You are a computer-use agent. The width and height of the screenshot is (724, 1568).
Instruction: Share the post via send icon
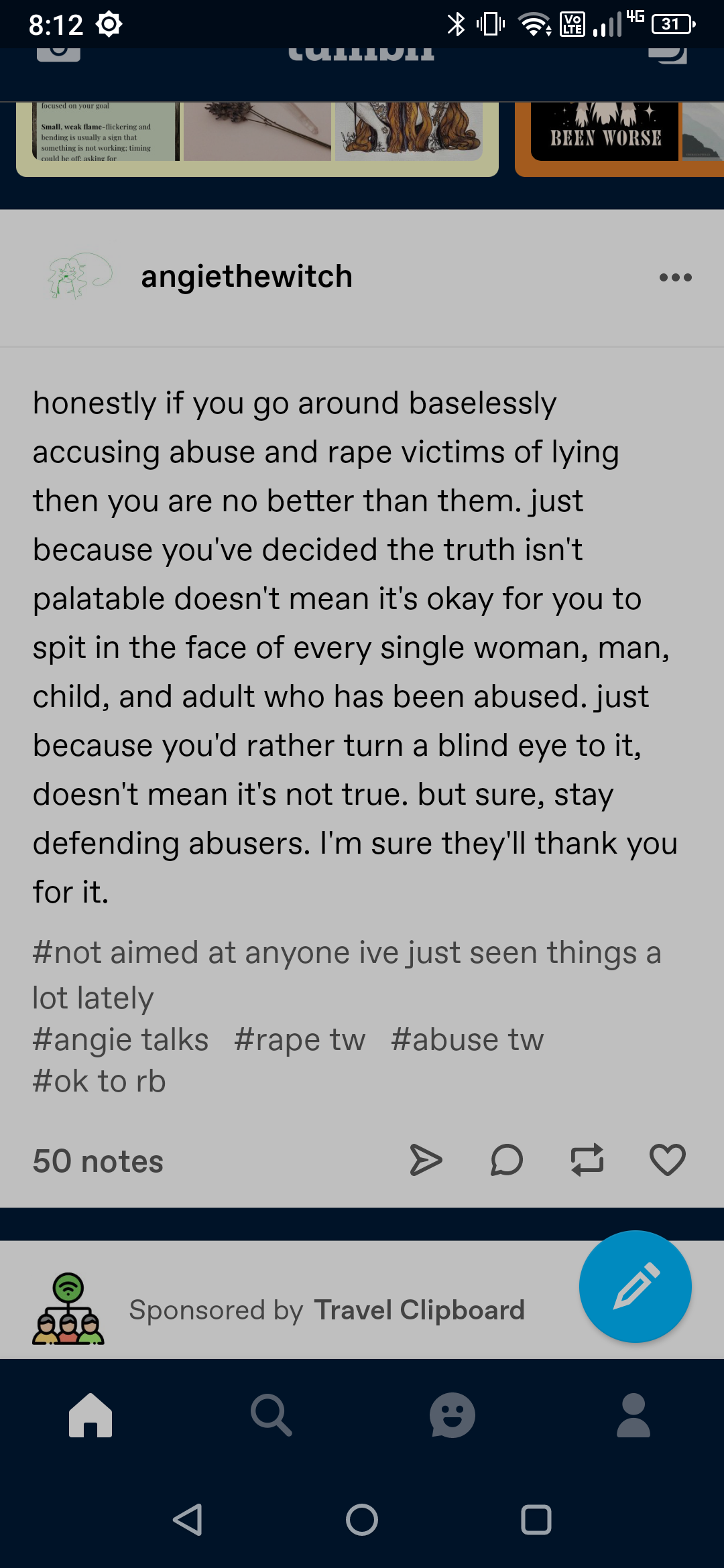point(426,1161)
